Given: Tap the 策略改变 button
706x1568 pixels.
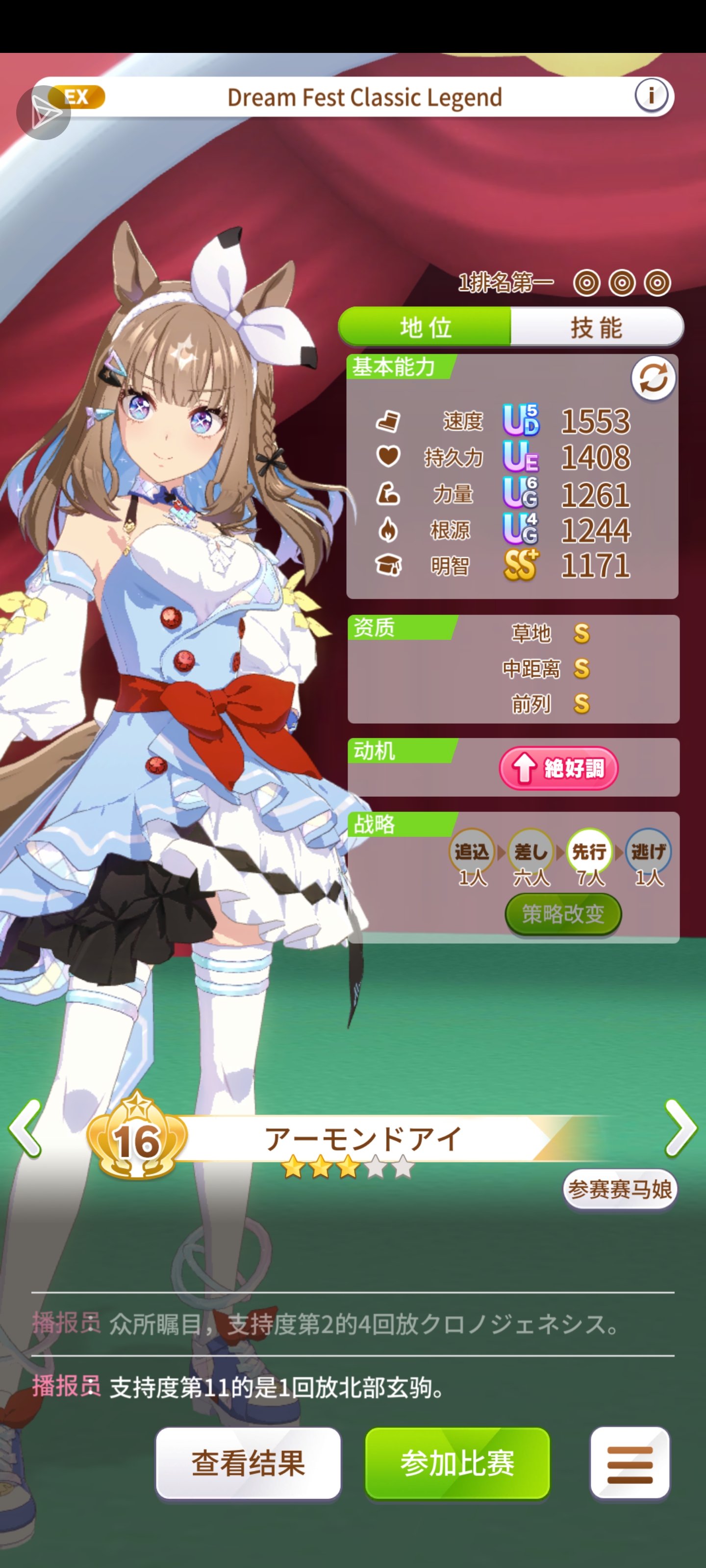Looking at the screenshot, I should coord(563,914).
